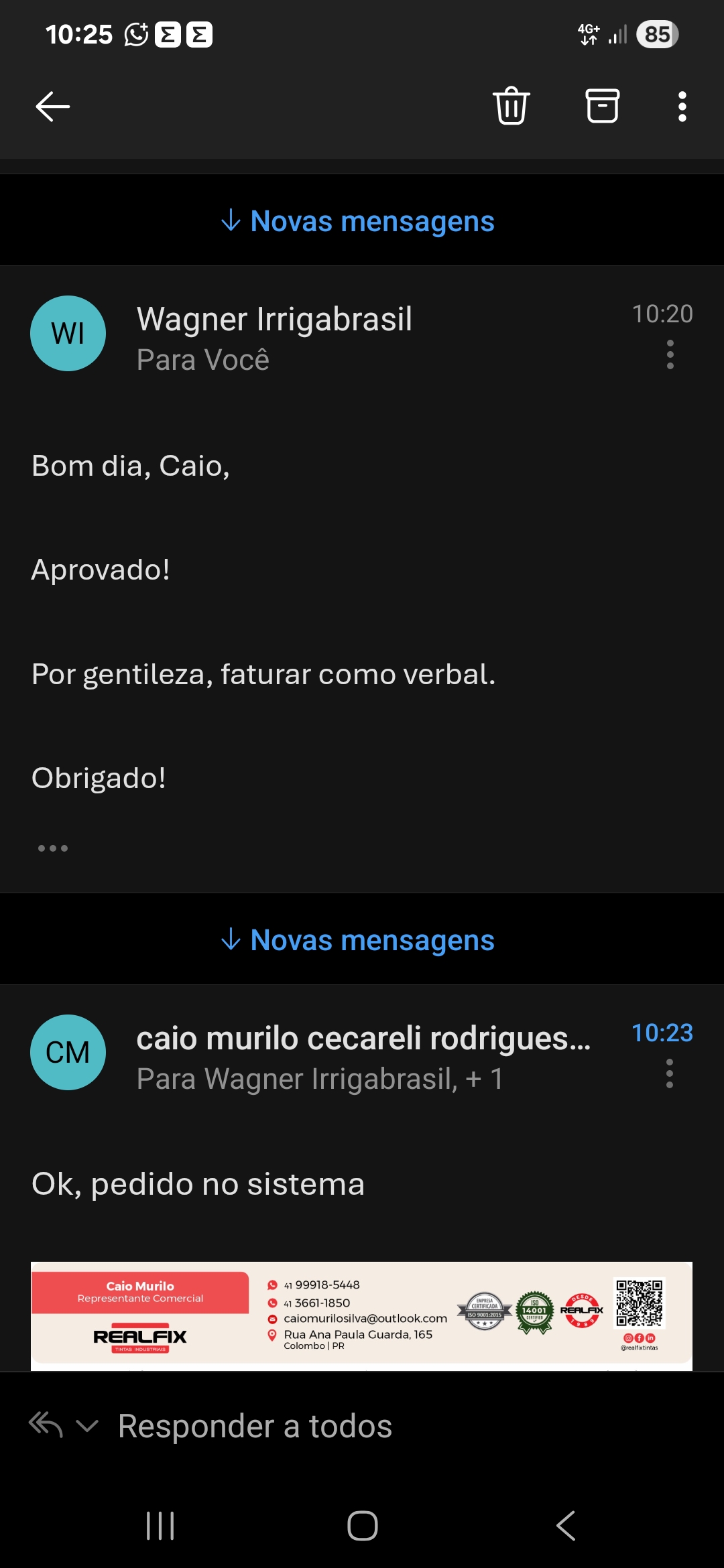
Task: View Wagner Irrigabrasil sender avatar
Action: click(68, 334)
